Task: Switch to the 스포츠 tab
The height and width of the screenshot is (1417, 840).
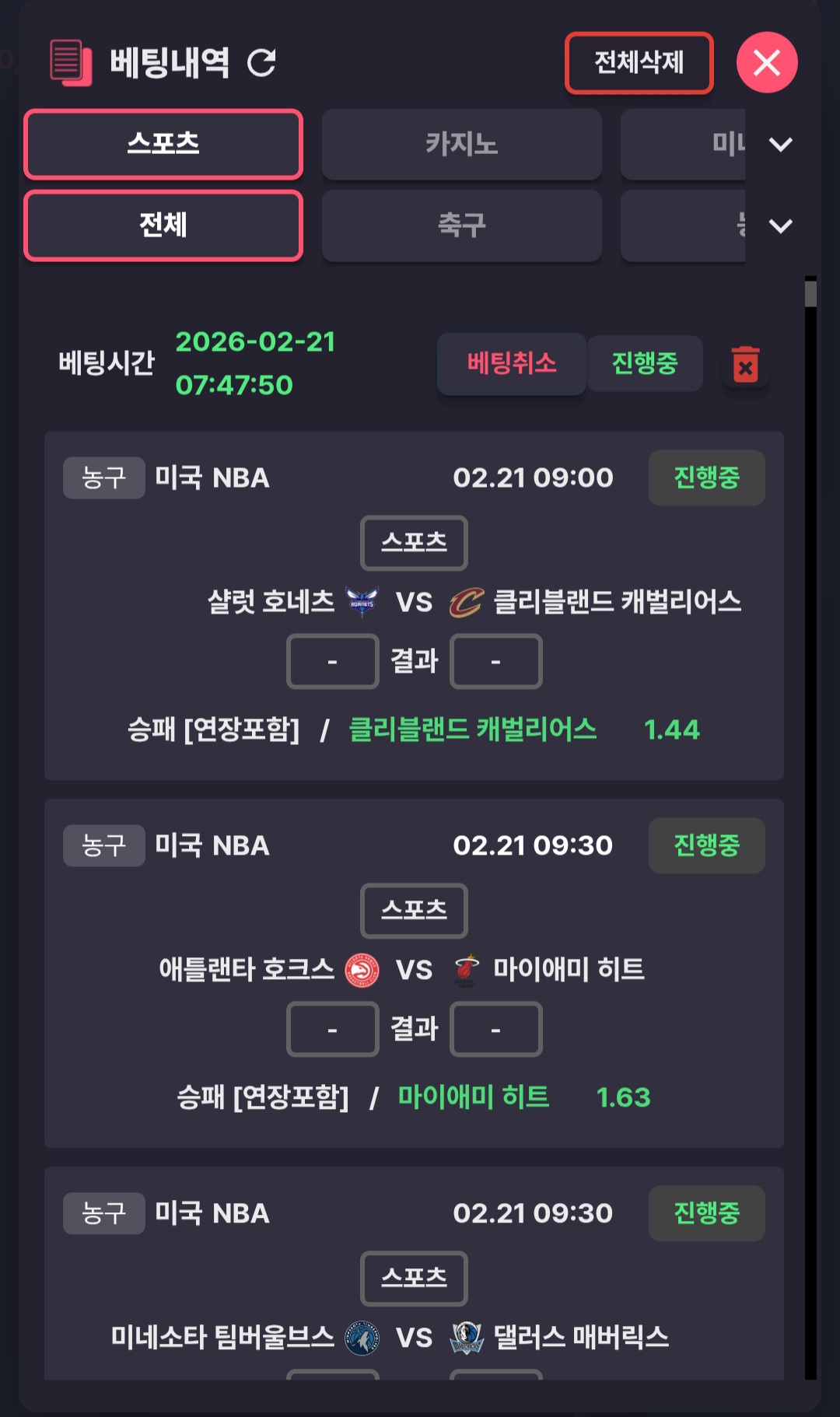Action: [x=163, y=144]
